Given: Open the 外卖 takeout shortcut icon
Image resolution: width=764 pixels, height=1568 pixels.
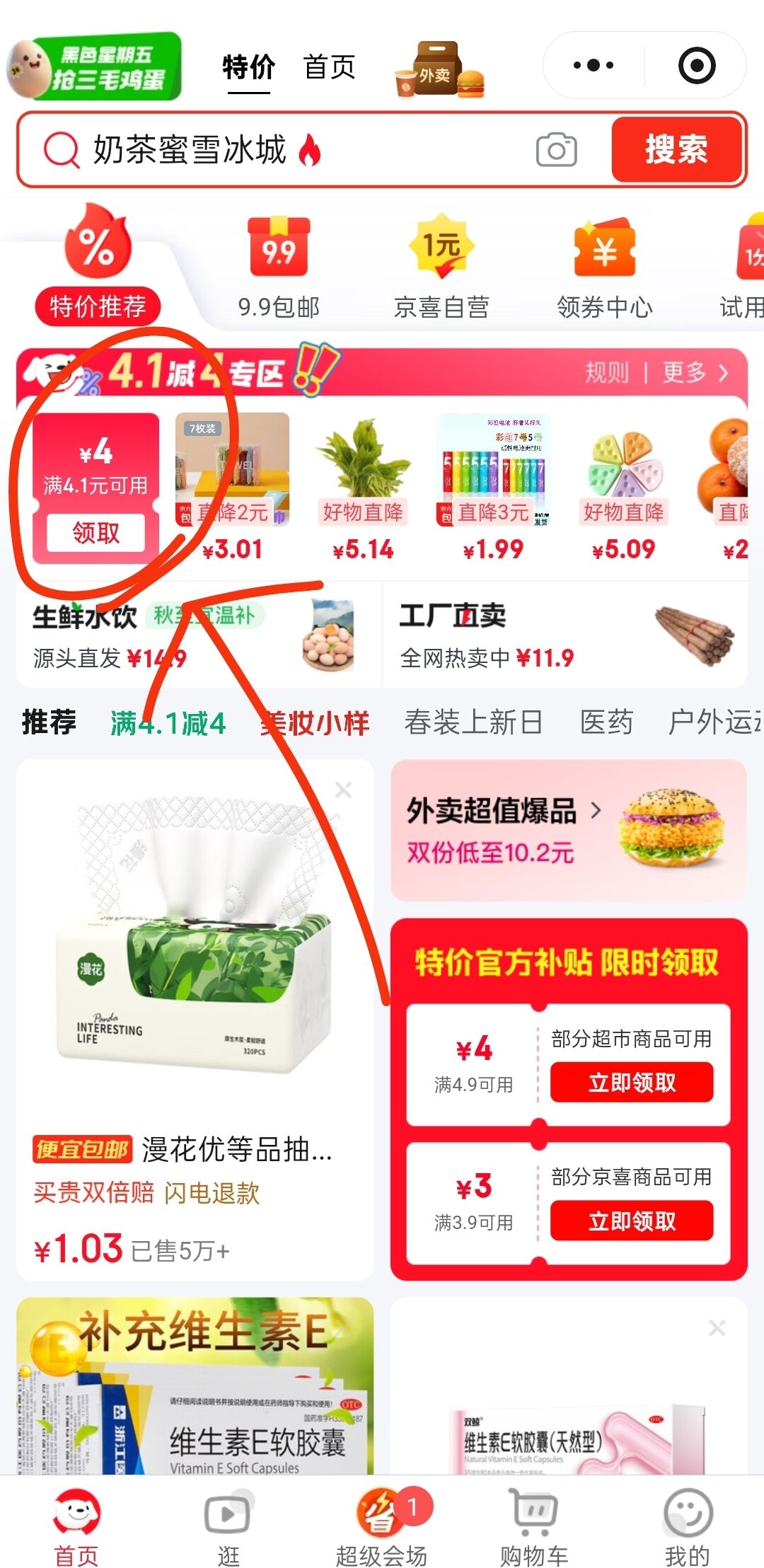Looking at the screenshot, I should click(x=439, y=71).
